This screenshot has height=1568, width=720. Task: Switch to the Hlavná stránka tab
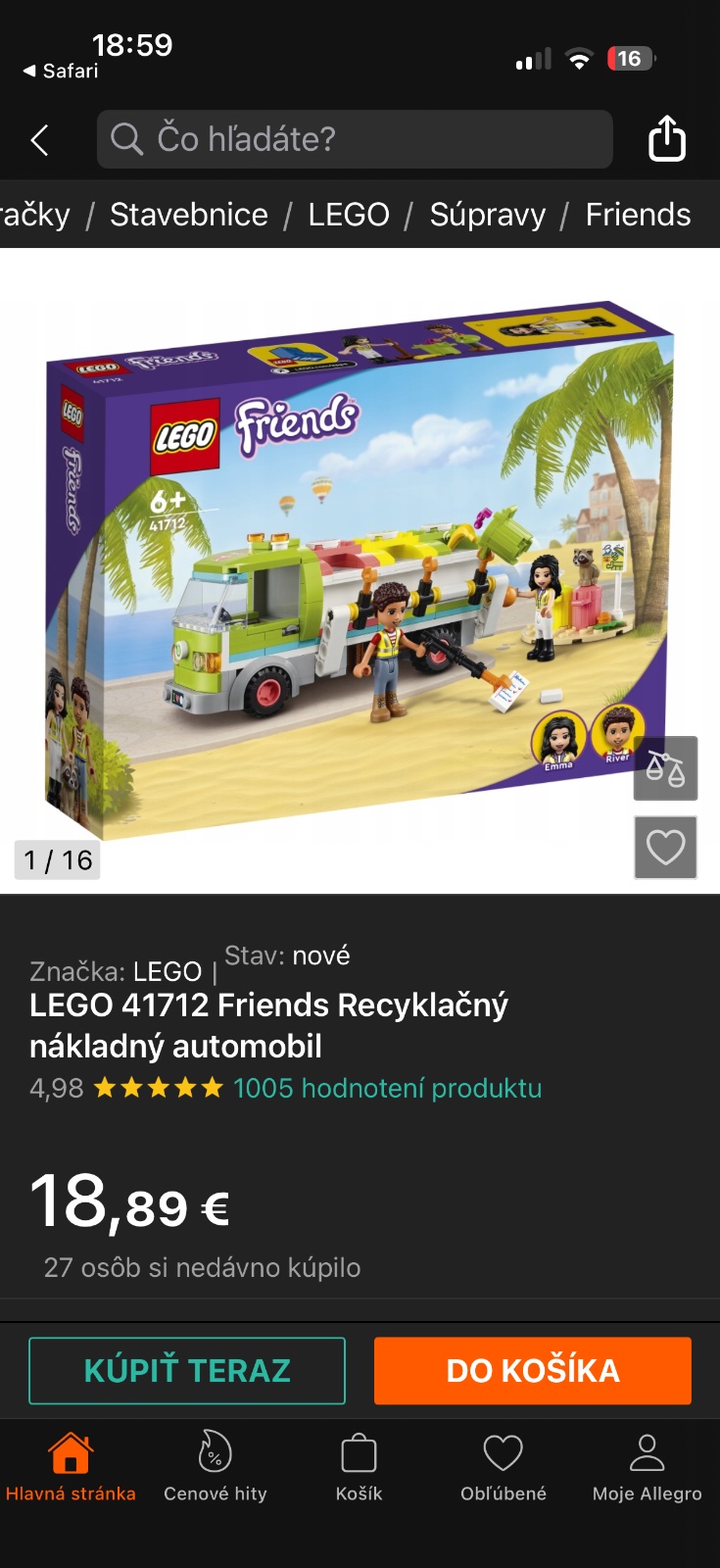tap(71, 1465)
